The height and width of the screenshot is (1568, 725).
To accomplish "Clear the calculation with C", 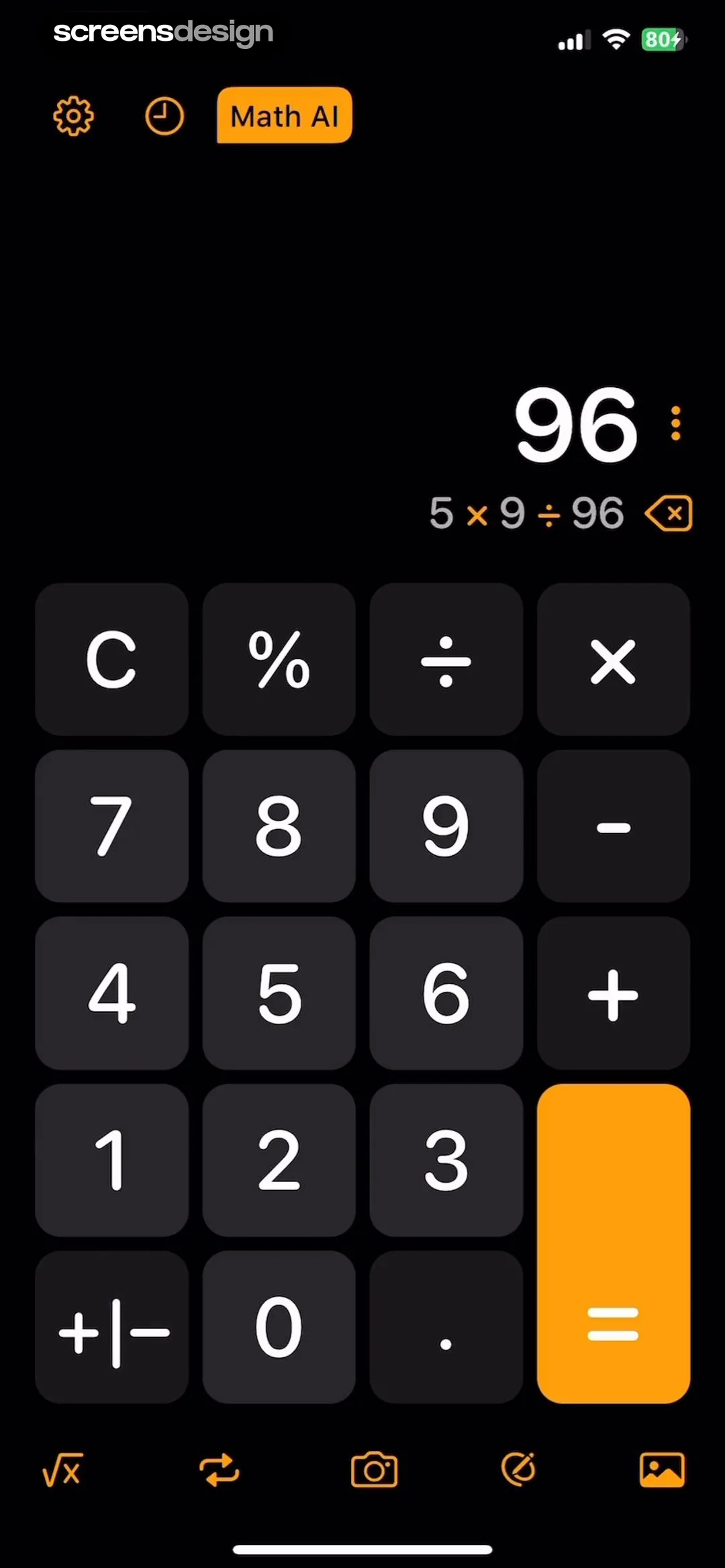I will click(x=111, y=659).
